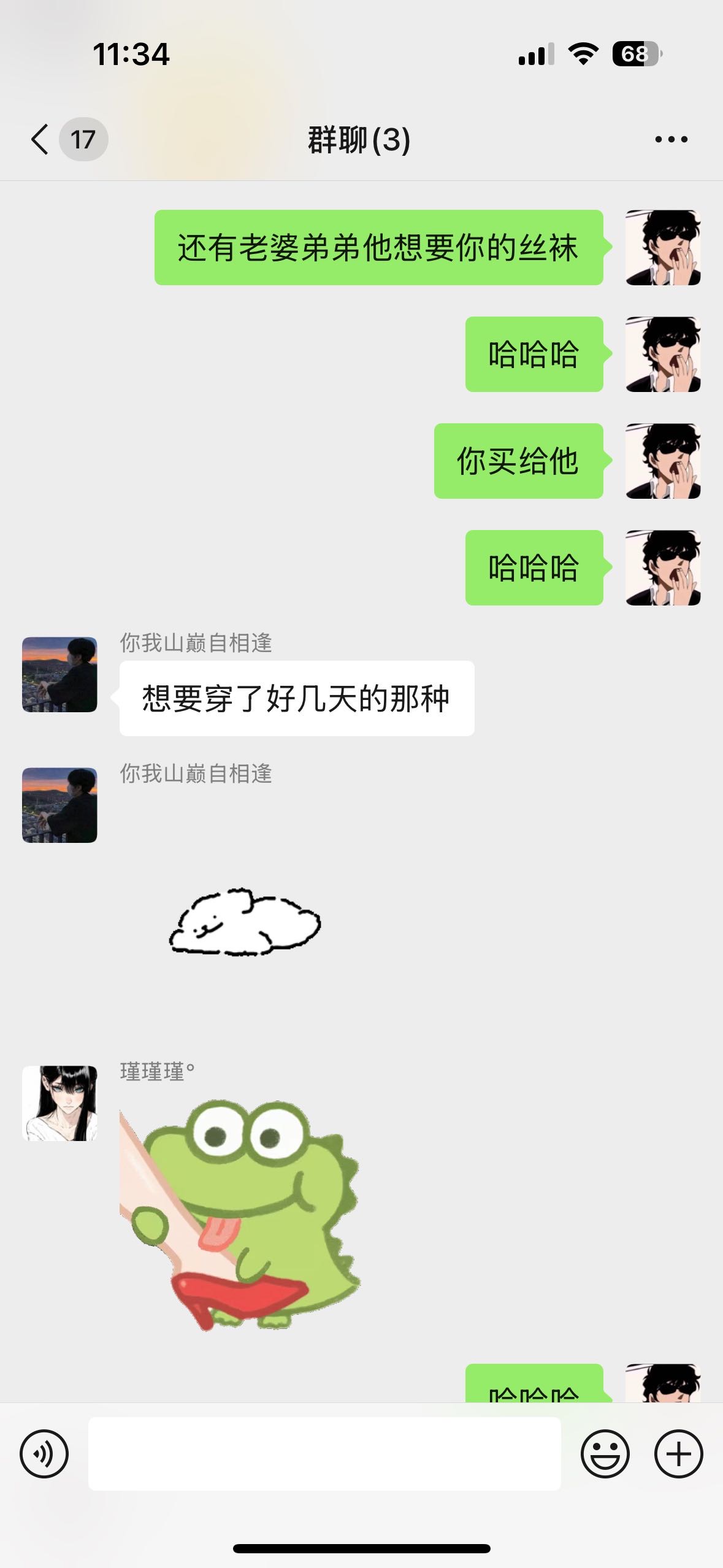This screenshot has width=723, height=1568.
Task: Tap your own sunglasses avatar icon
Action: coord(662,248)
